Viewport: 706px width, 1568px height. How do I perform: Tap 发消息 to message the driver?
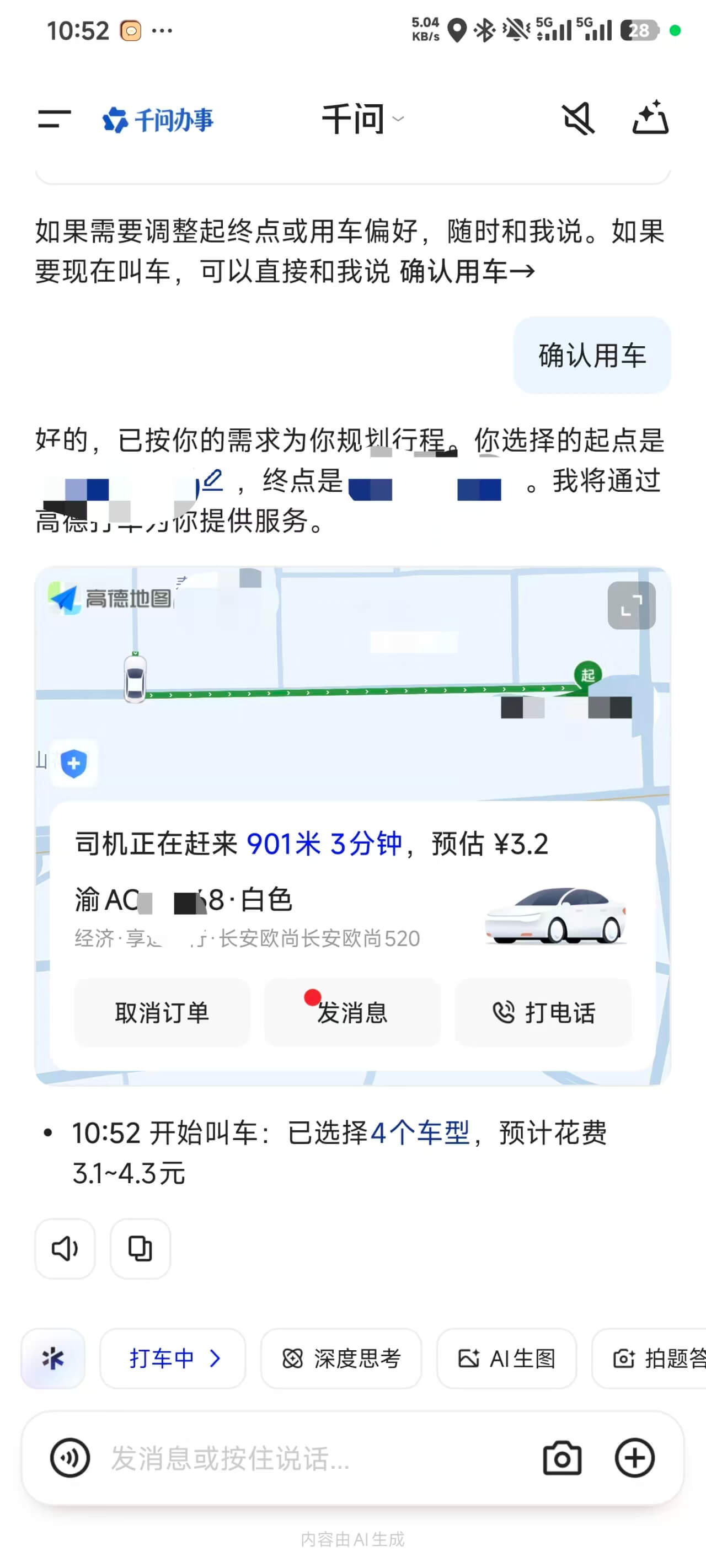(x=352, y=1013)
